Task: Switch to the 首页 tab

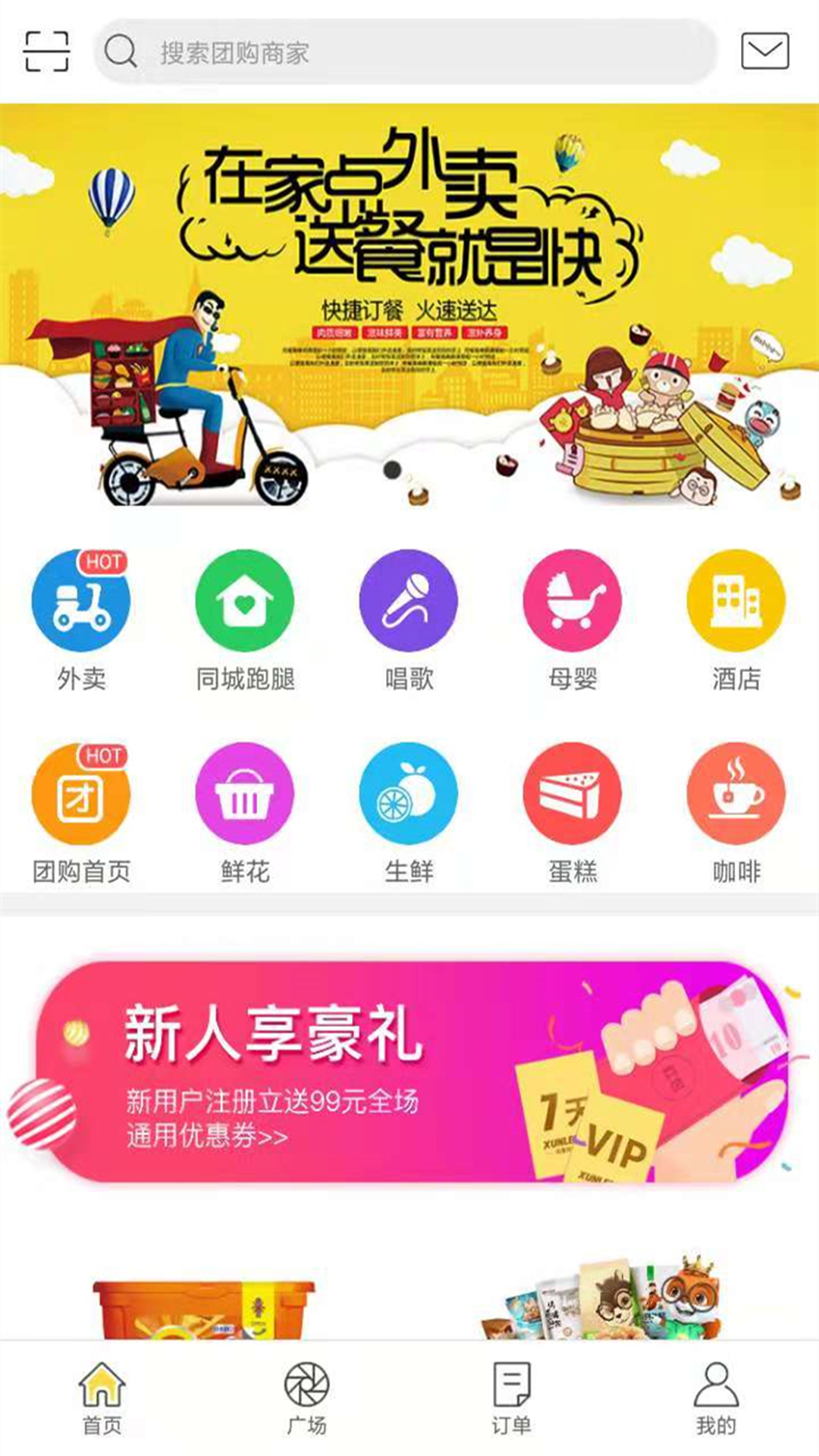Action: (102, 1398)
